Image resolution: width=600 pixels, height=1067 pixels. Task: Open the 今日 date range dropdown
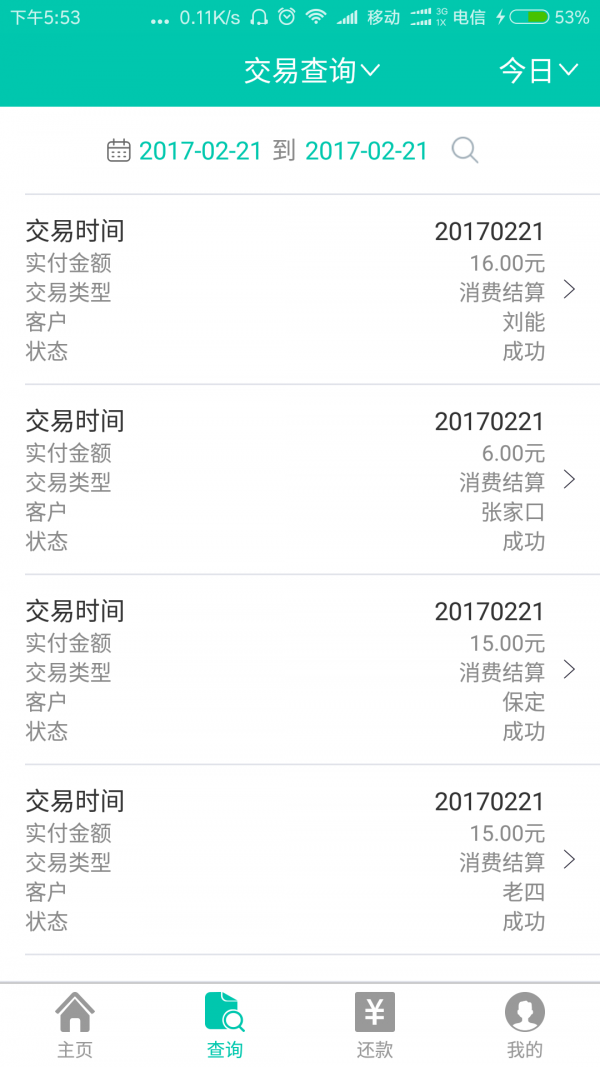click(x=538, y=70)
